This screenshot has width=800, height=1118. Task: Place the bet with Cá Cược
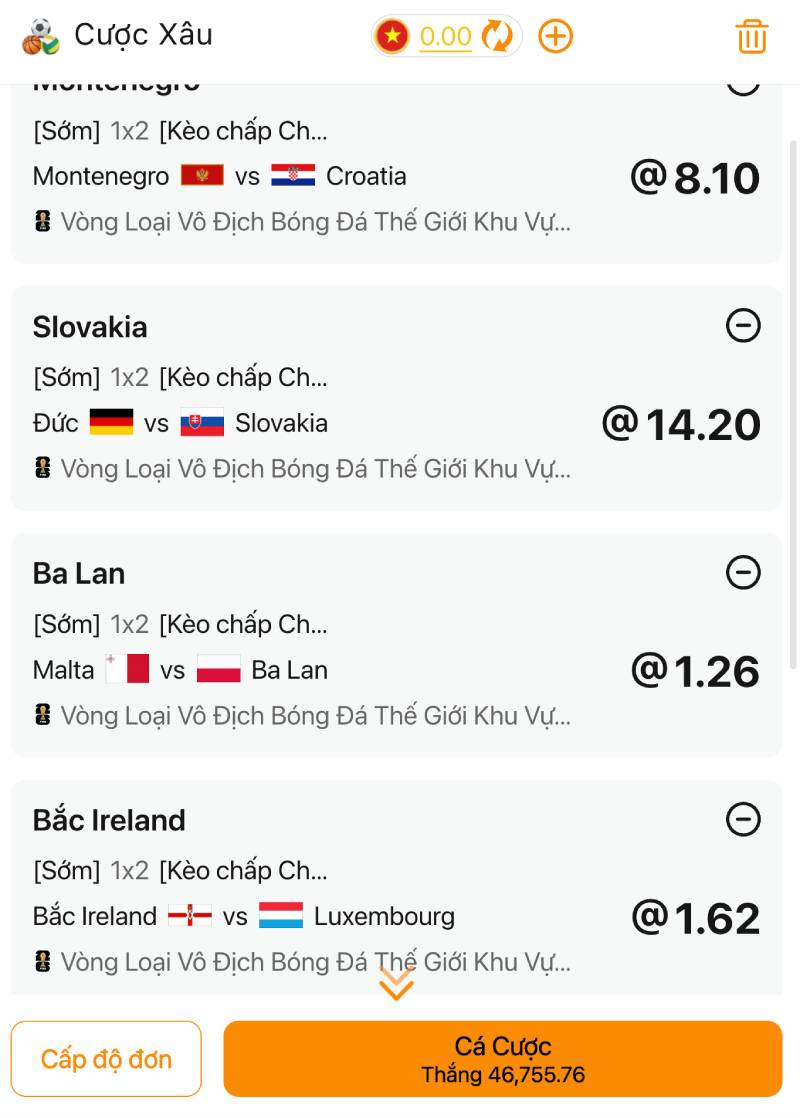point(502,1059)
